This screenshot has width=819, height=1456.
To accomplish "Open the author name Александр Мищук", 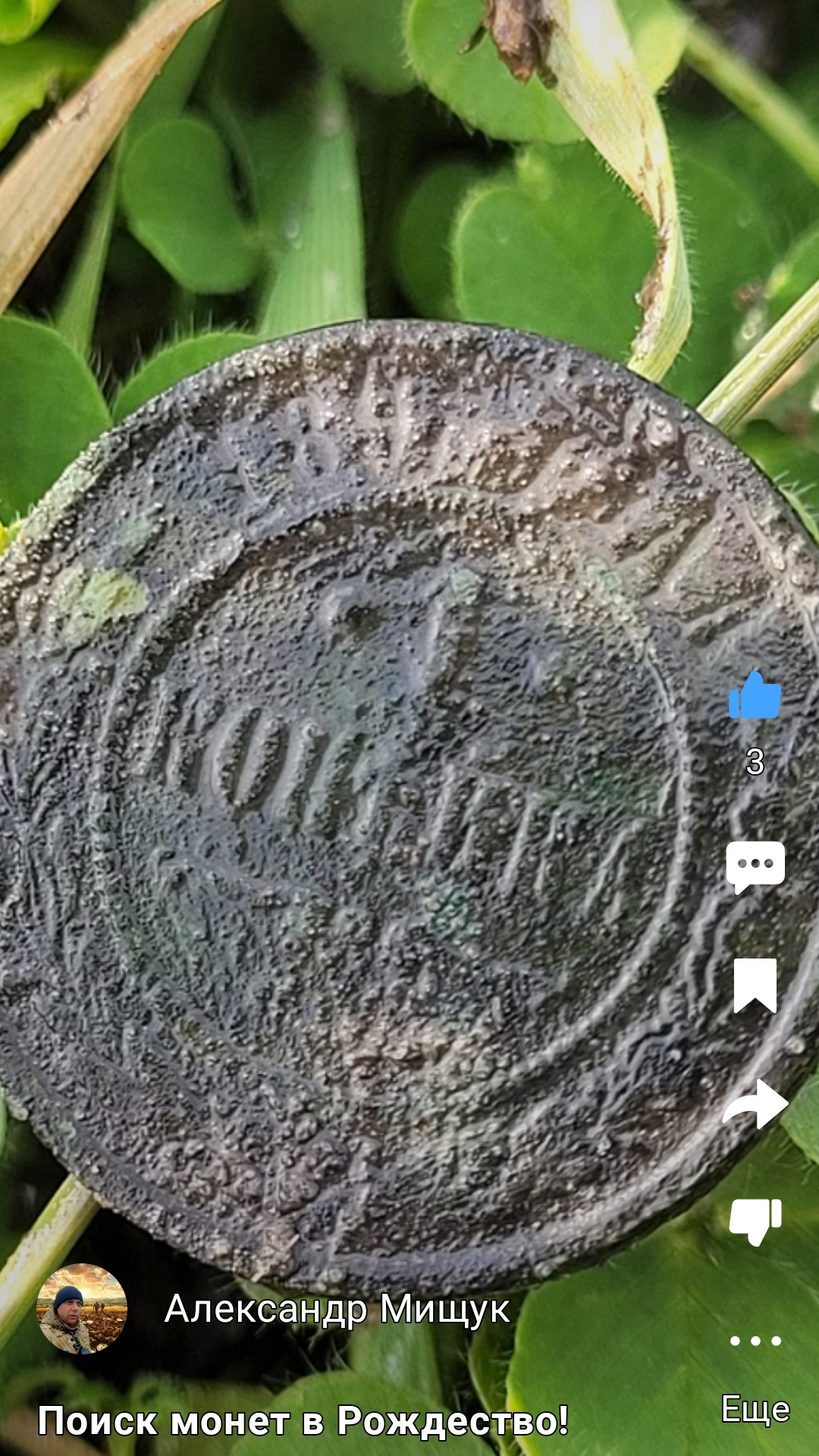I will [337, 1309].
